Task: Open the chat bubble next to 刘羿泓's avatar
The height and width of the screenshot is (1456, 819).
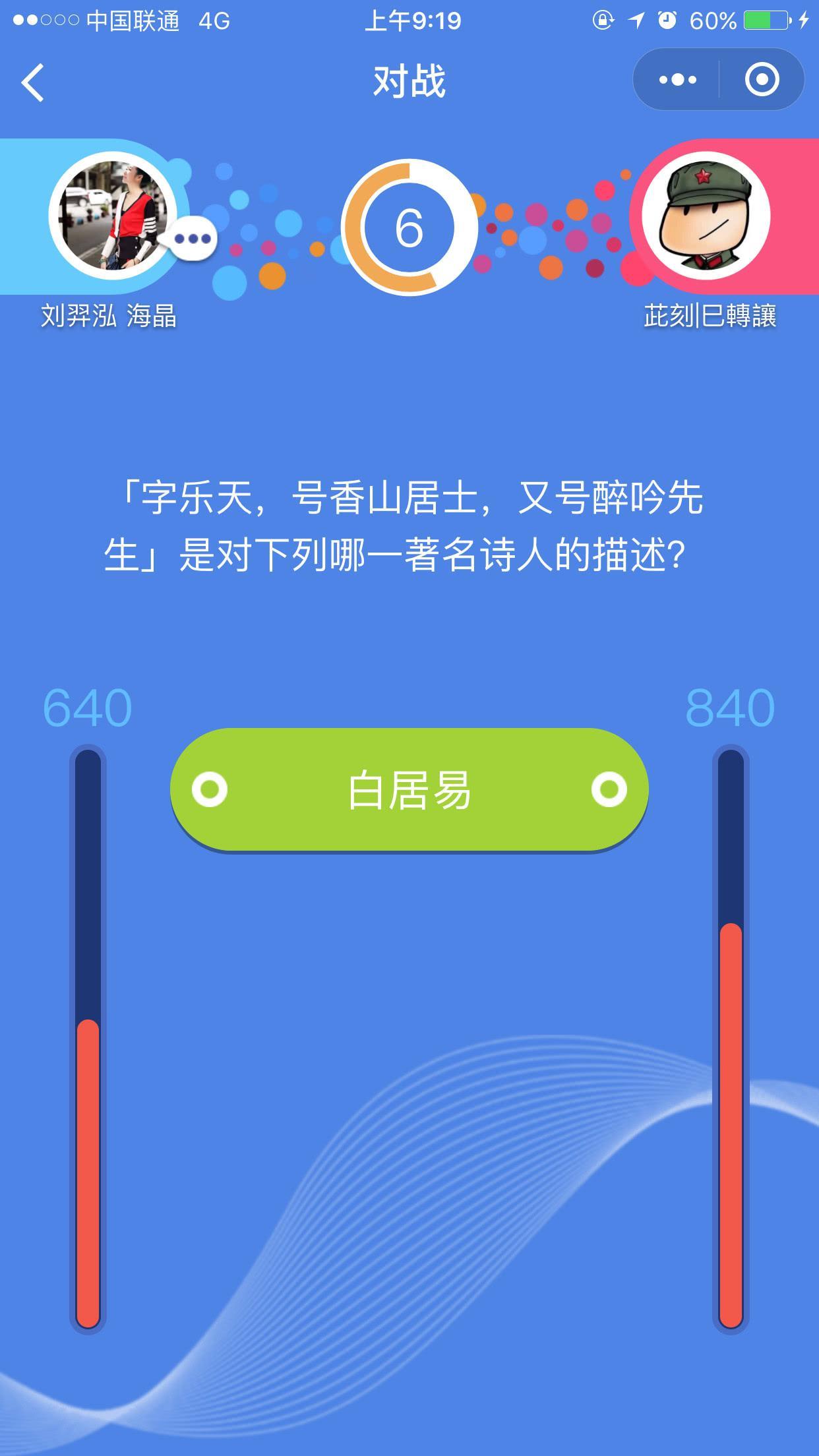Action: pos(192,239)
